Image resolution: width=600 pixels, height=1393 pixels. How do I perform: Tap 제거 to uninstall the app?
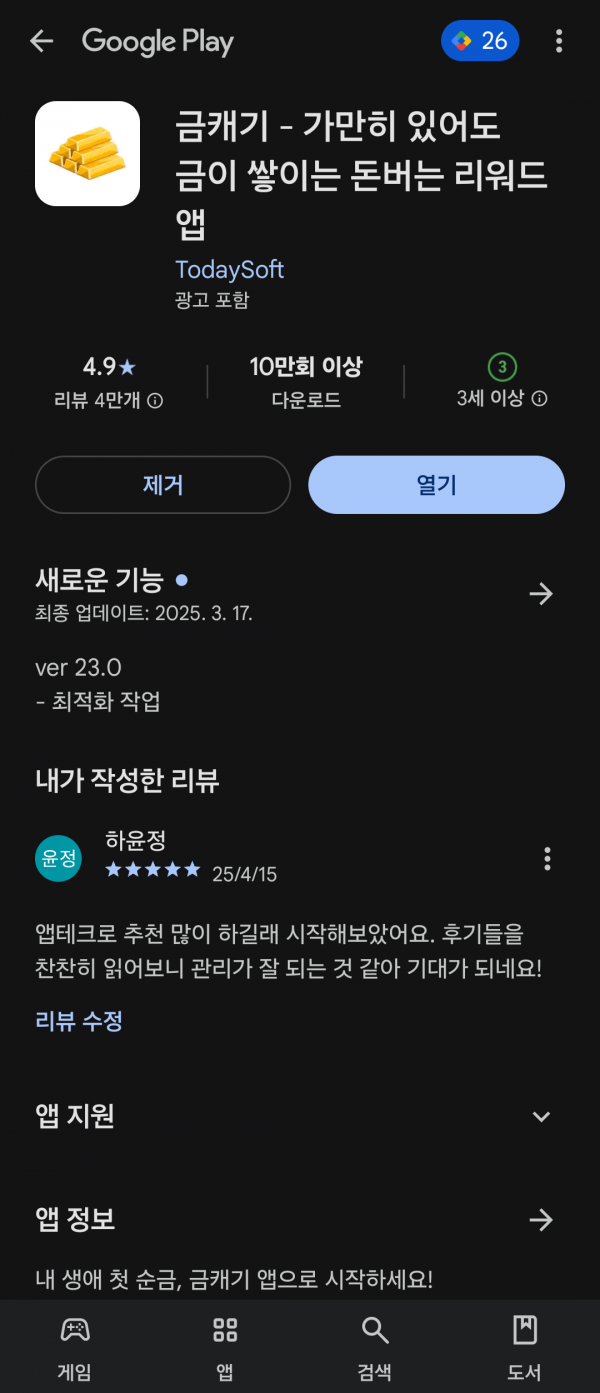163,485
